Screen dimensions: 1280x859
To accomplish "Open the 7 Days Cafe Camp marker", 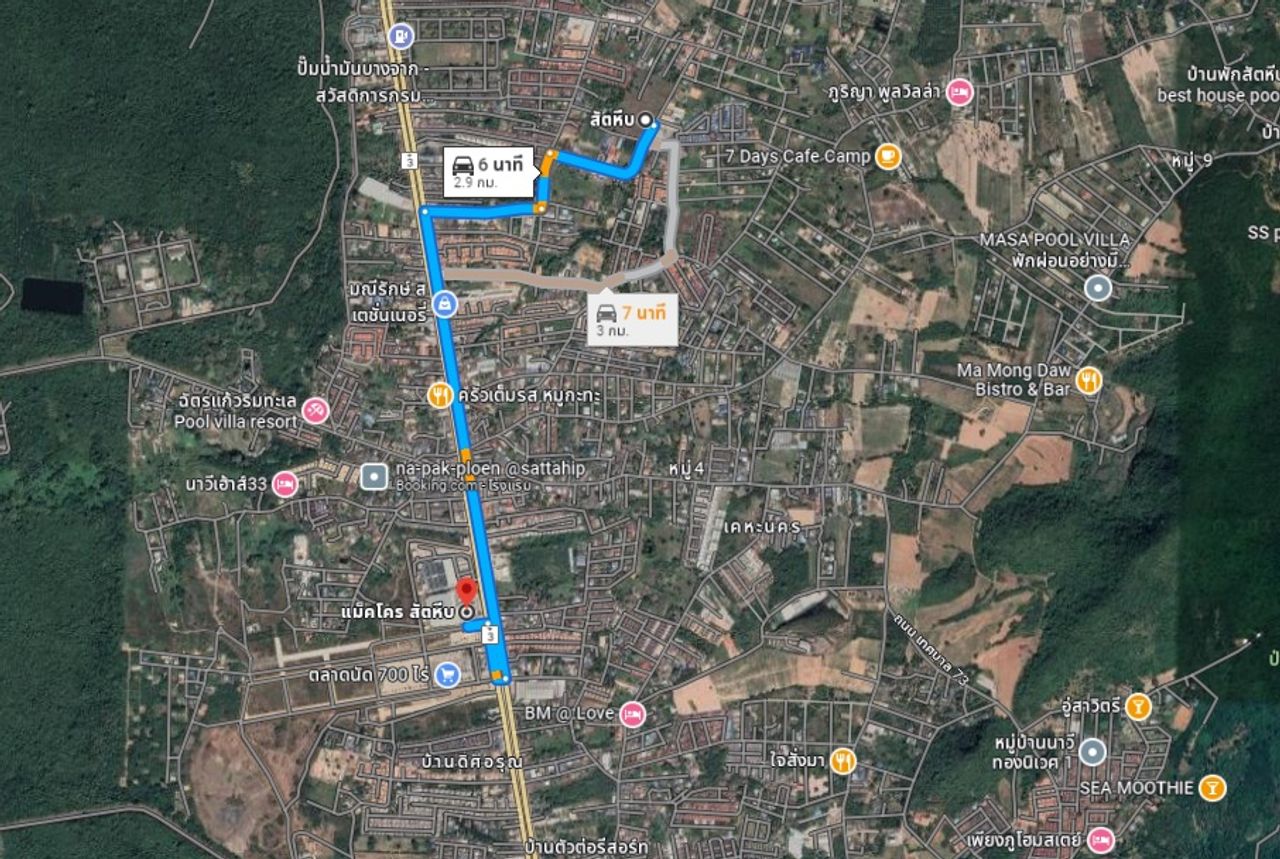I will point(887,156).
